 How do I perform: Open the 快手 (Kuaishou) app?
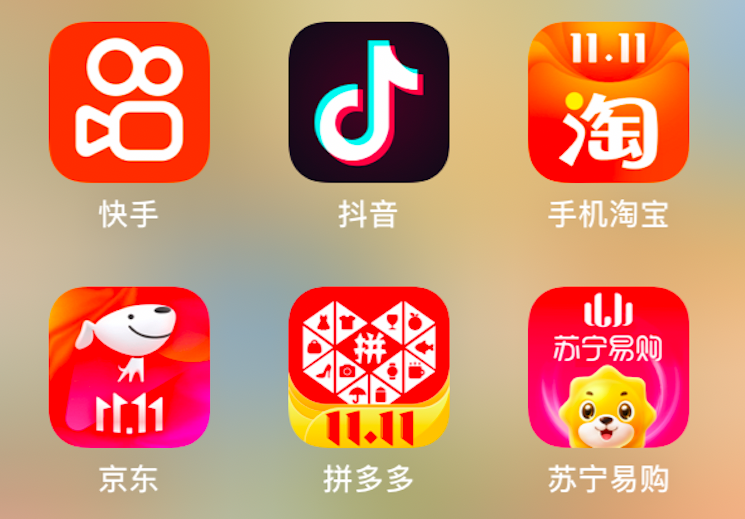(129, 102)
